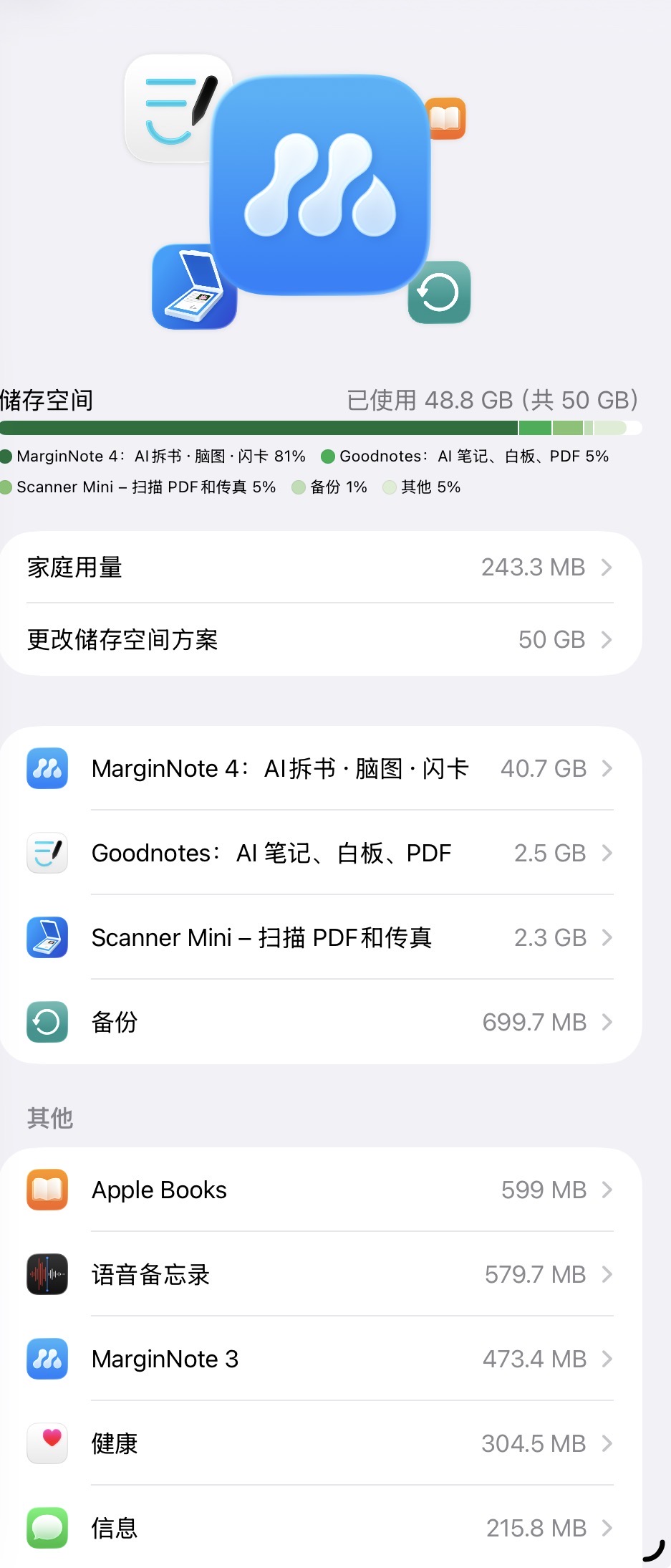
Task: Open 更改储存空间方案 to change plan
Action: [x=320, y=639]
